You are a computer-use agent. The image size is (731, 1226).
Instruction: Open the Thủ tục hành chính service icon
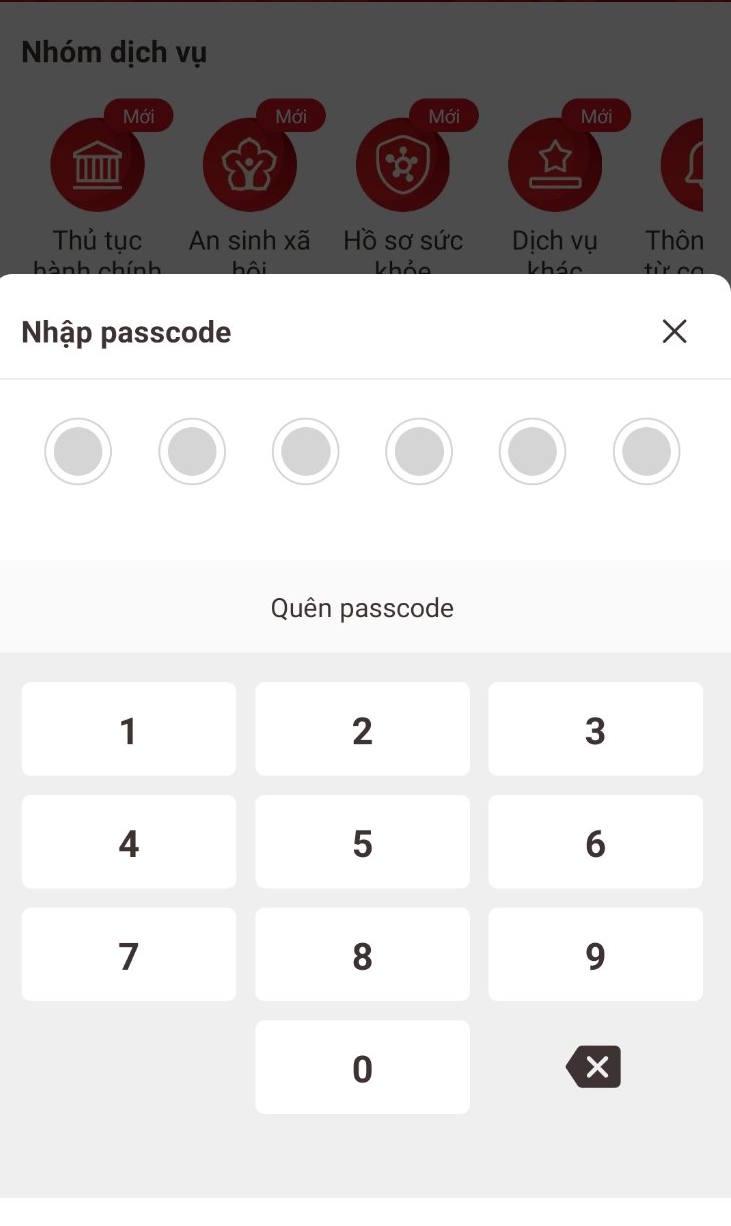tap(98, 165)
